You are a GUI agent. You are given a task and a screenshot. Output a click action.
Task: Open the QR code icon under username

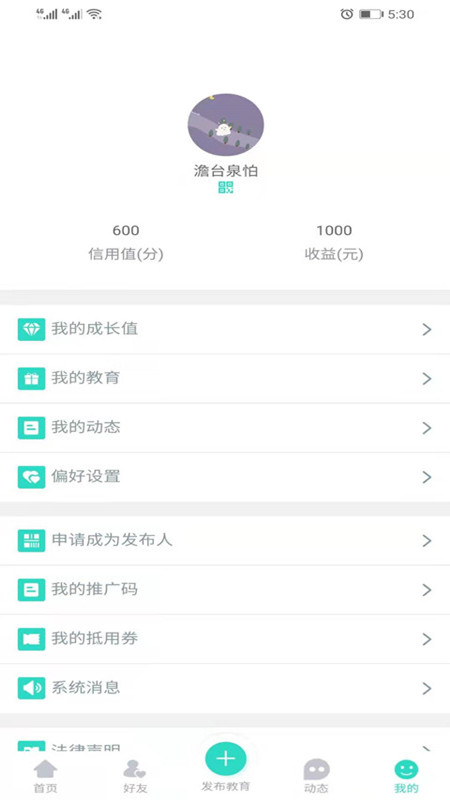(226, 187)
